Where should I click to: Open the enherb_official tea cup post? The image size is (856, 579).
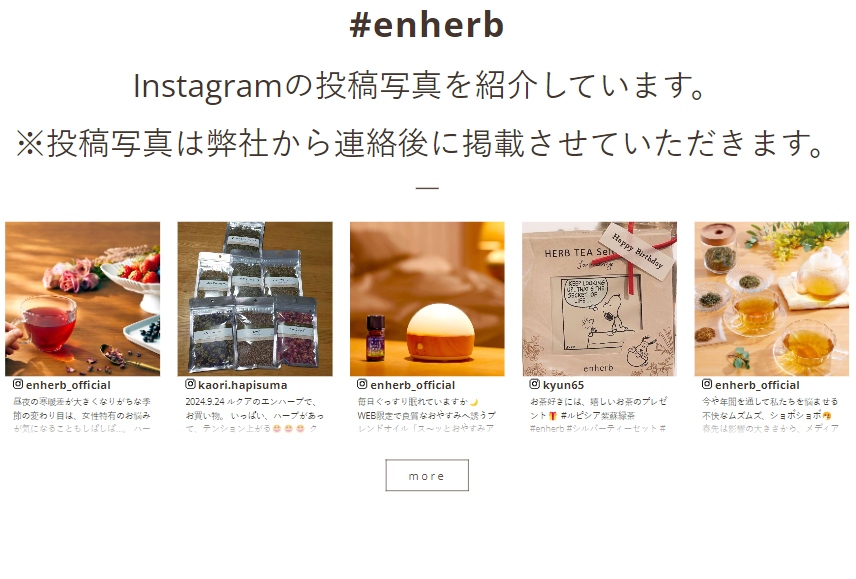(82, 298)
